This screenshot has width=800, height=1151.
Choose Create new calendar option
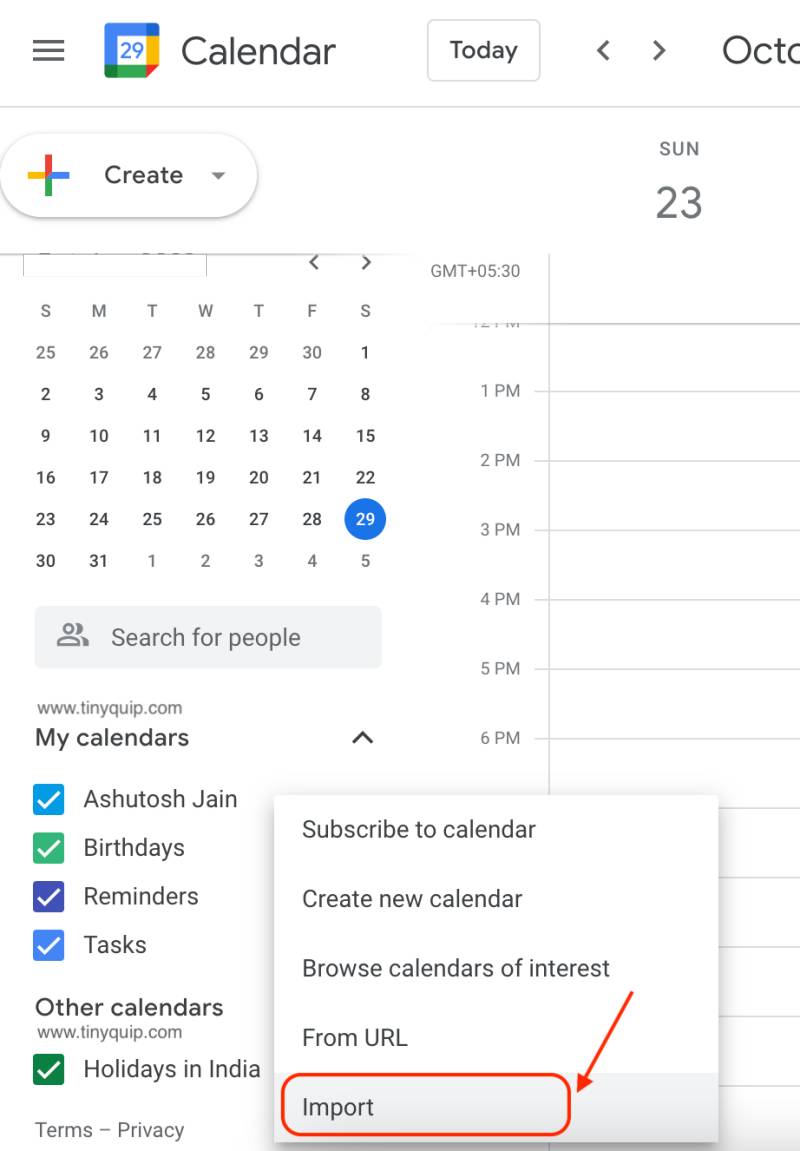[x=412, y=899]
